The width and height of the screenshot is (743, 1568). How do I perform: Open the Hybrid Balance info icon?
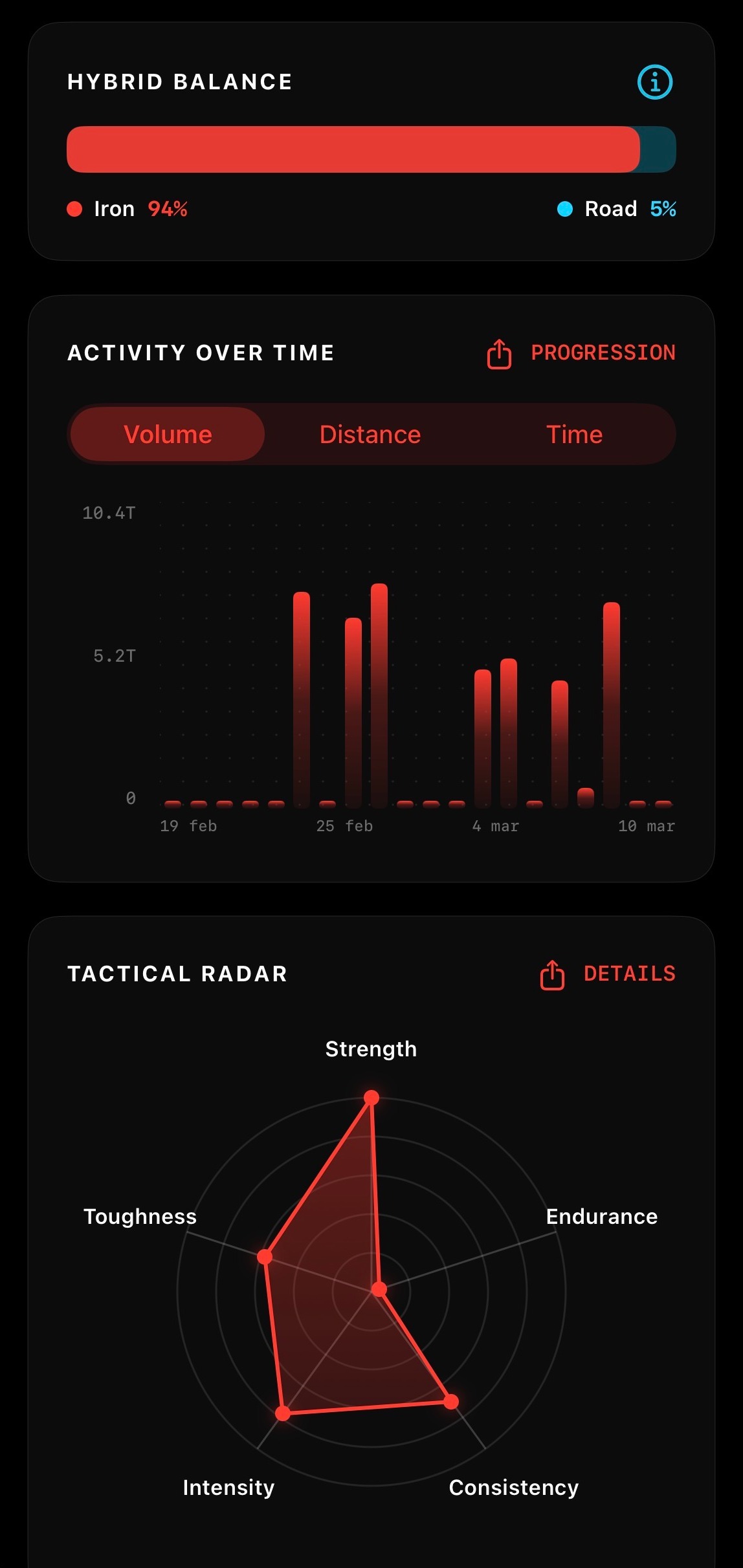tap(655, 82)
